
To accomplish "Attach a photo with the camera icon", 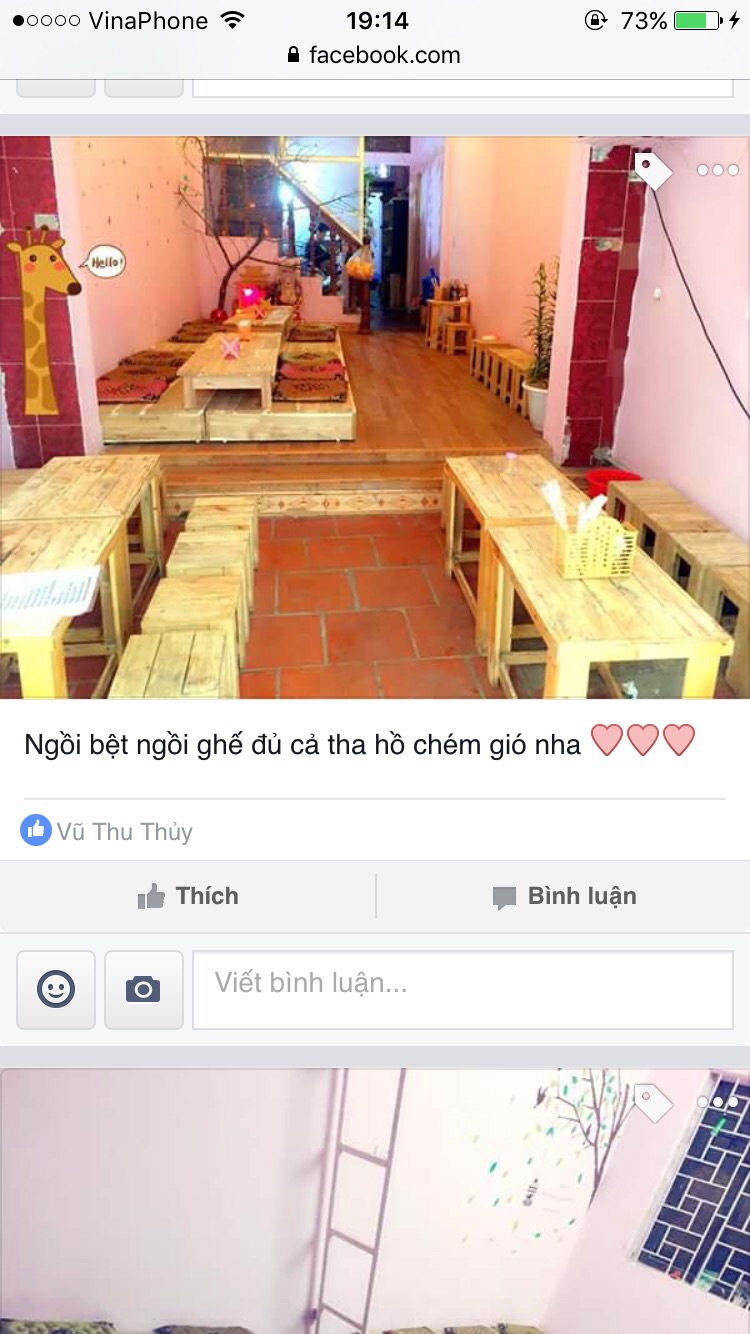I will click(144, 990).
